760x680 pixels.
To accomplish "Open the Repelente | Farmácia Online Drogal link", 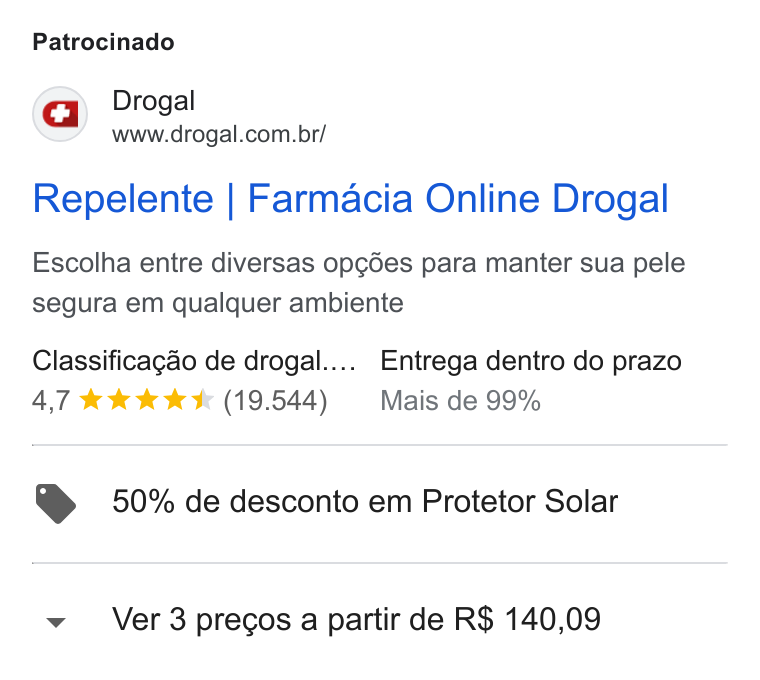I will tap(350, 199).
